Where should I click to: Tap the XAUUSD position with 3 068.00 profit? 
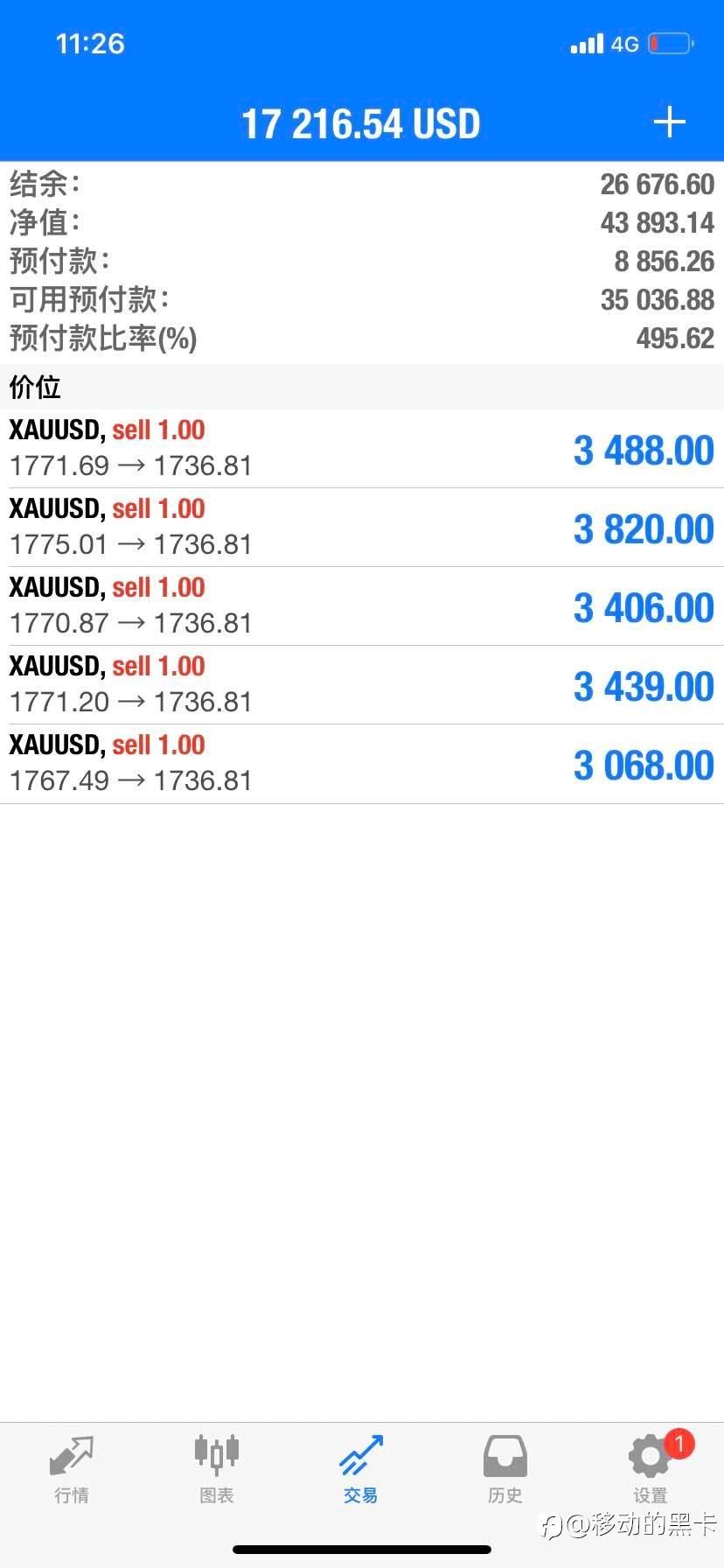point(361,763)
